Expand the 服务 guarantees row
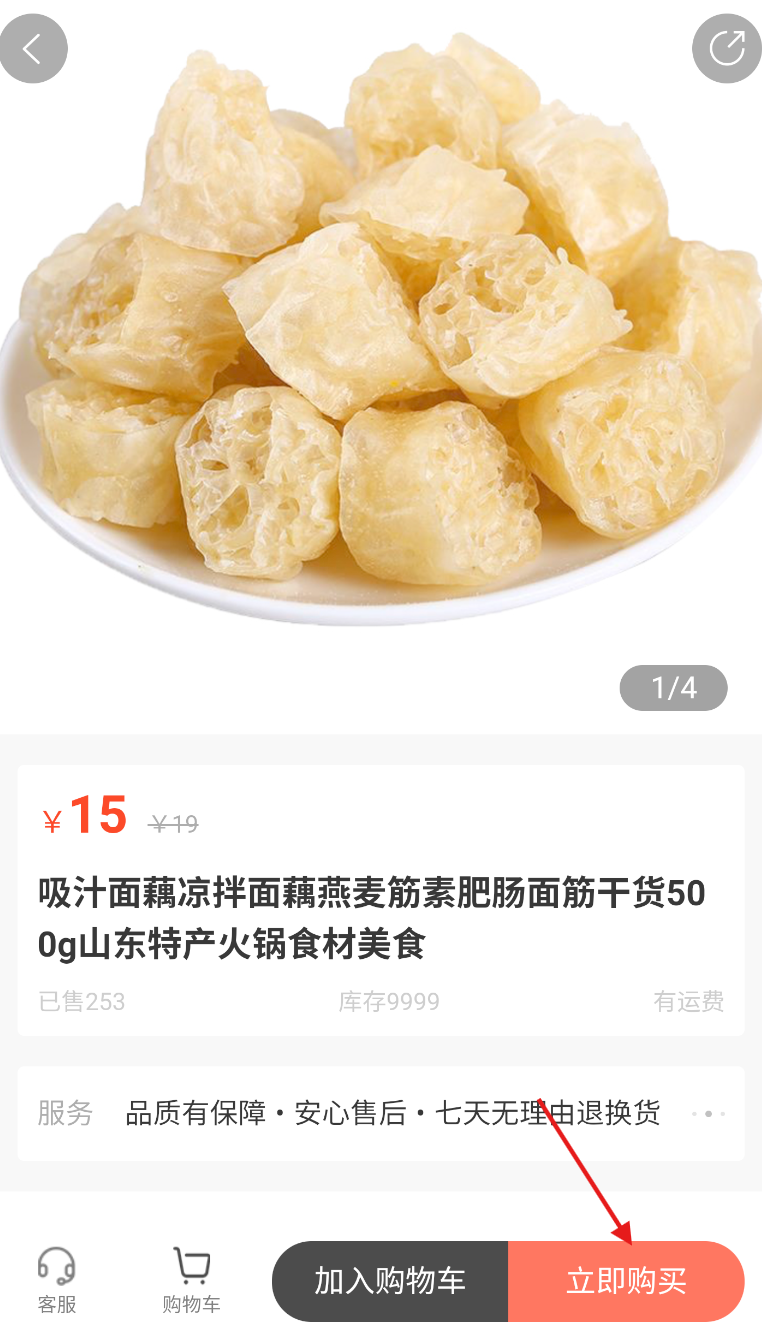 pos(381,1113)
